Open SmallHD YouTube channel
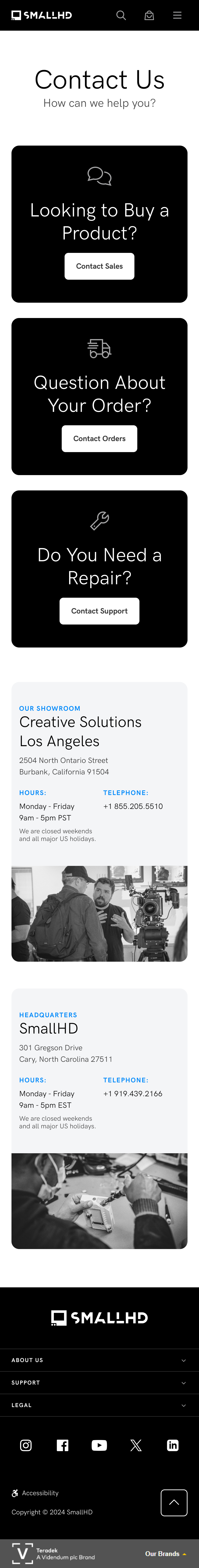 [99, 1445]
